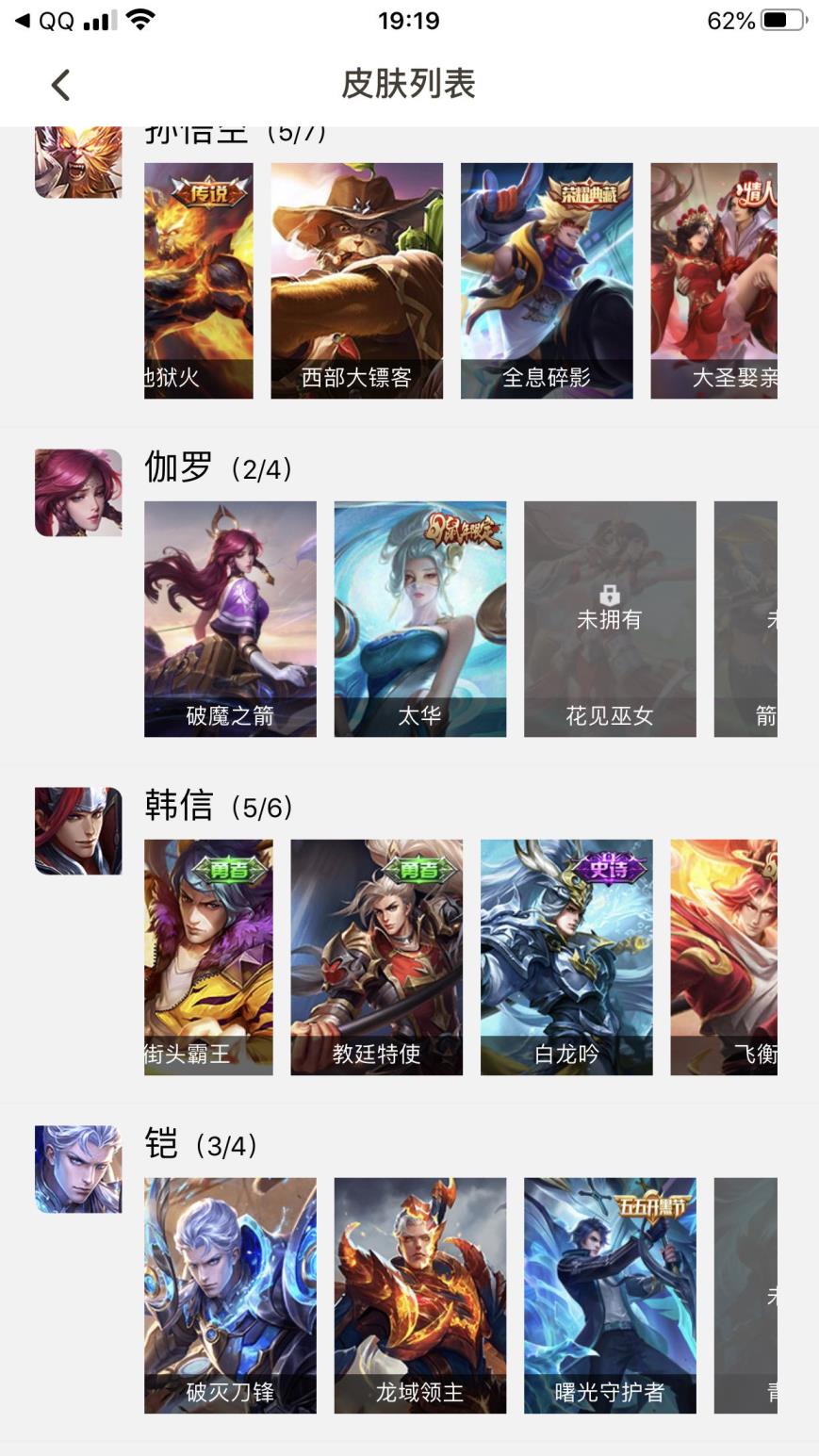Tap 伽罗's hero avatar

[78, 493]
